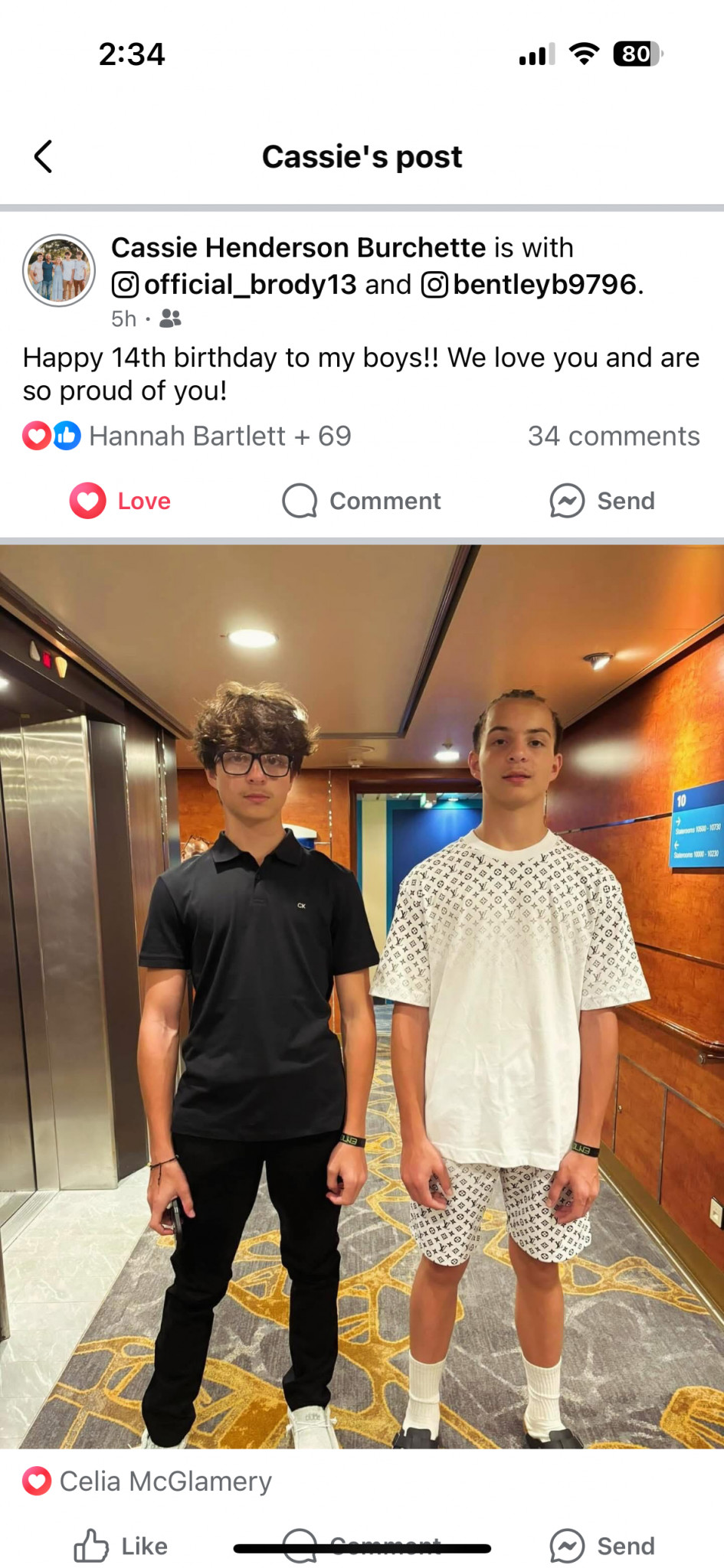This screenshot has height=1568, width=724.
Task: Open Cassie Henderson Burchette's profile name
Action: [298, 248]
